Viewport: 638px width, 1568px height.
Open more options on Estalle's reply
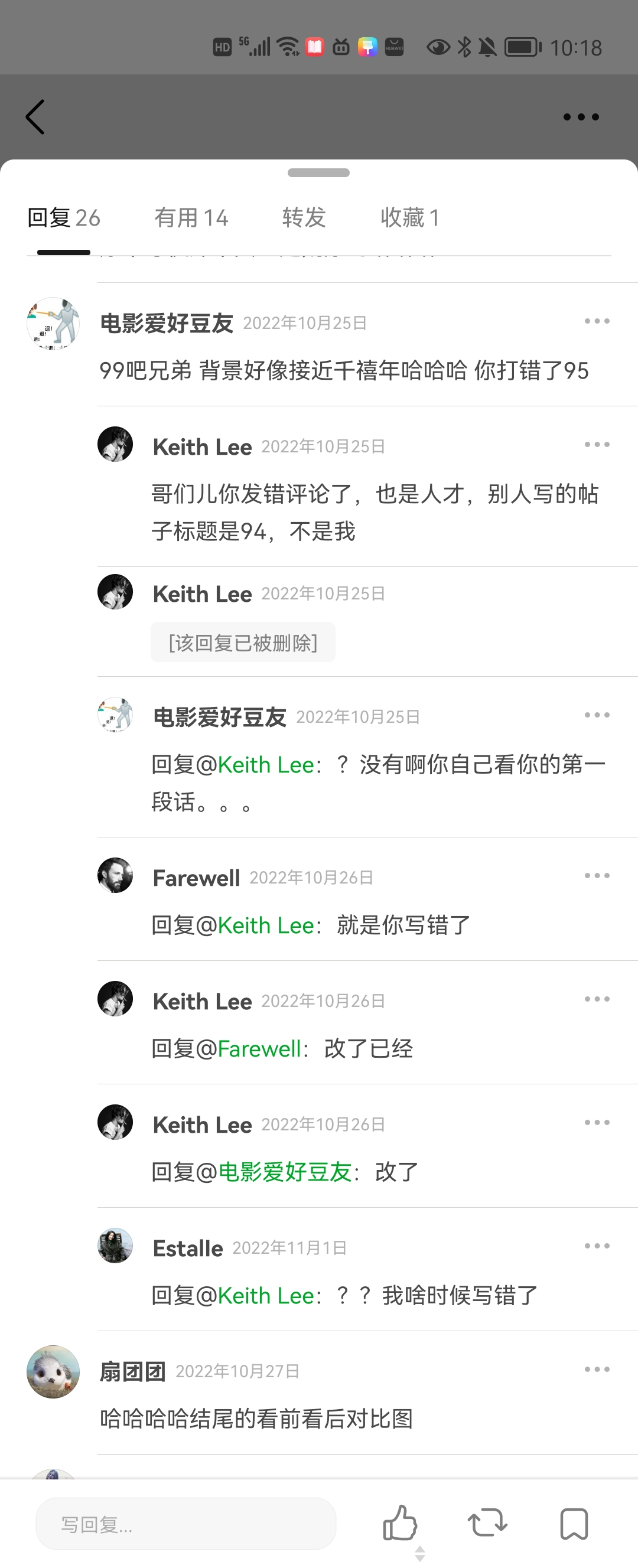pos(597,1246)
